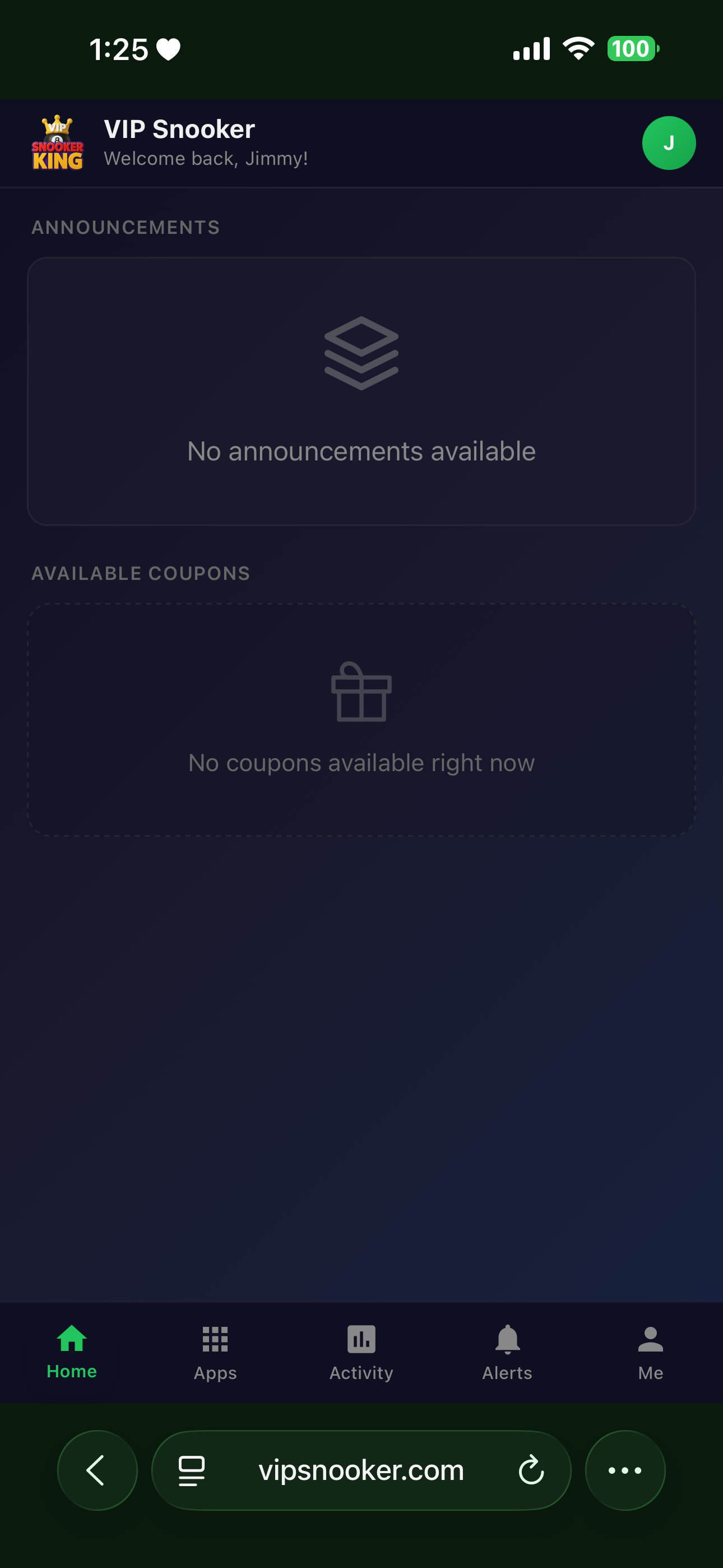Viewport: 723px width, 1568px height.
Task: Click the Snooker King logo
Action: pyautogui.click(x=58, y=142)
